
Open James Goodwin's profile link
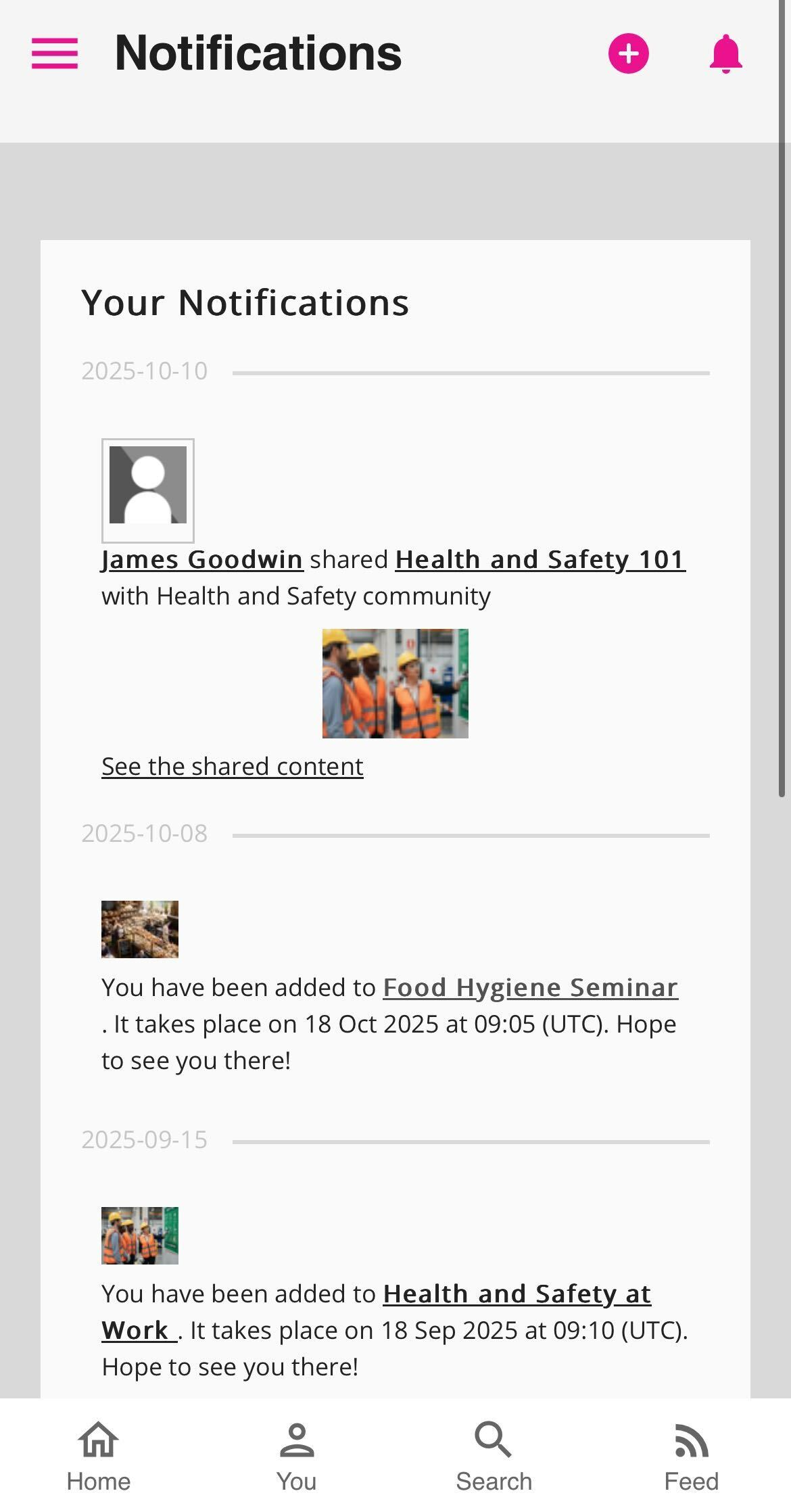pyautogui.click(x=202, y=560)
